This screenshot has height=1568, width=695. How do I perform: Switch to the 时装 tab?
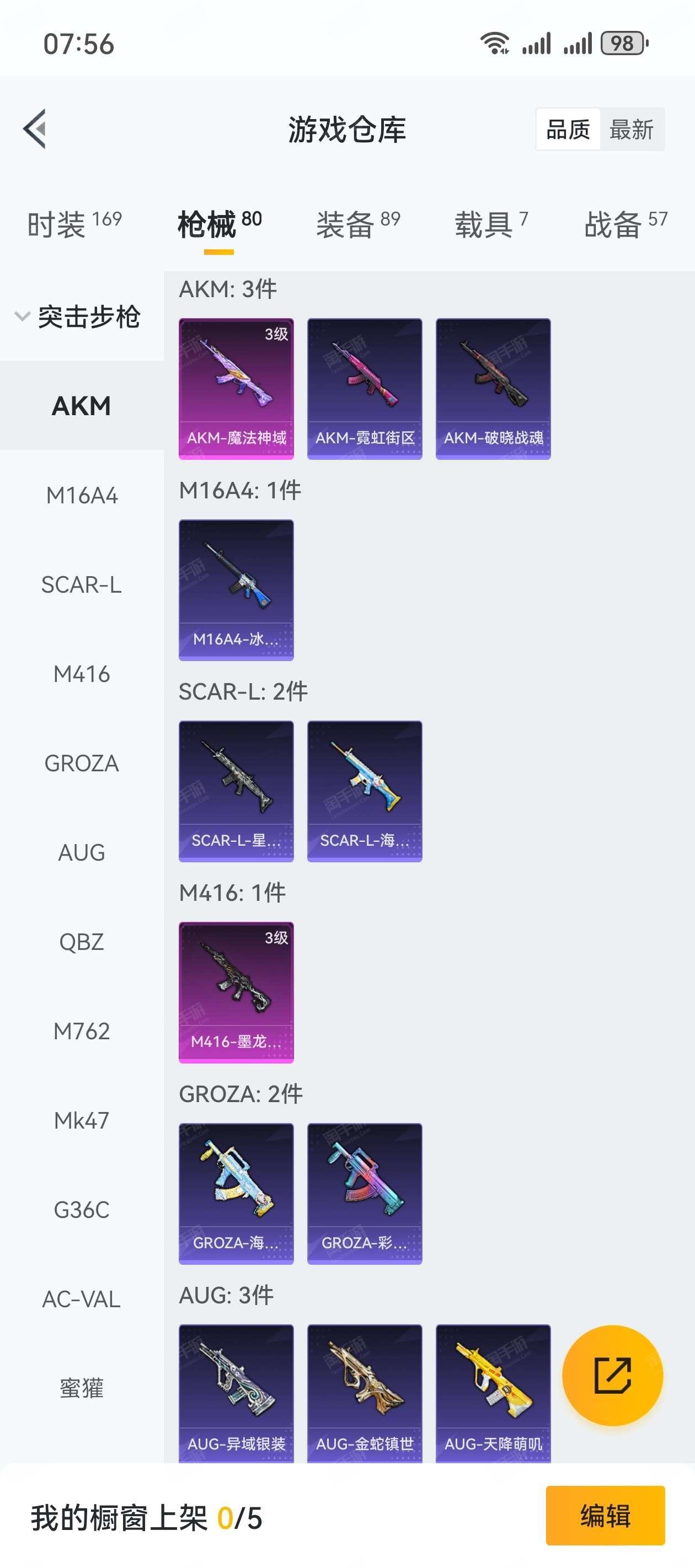(74, 224)
